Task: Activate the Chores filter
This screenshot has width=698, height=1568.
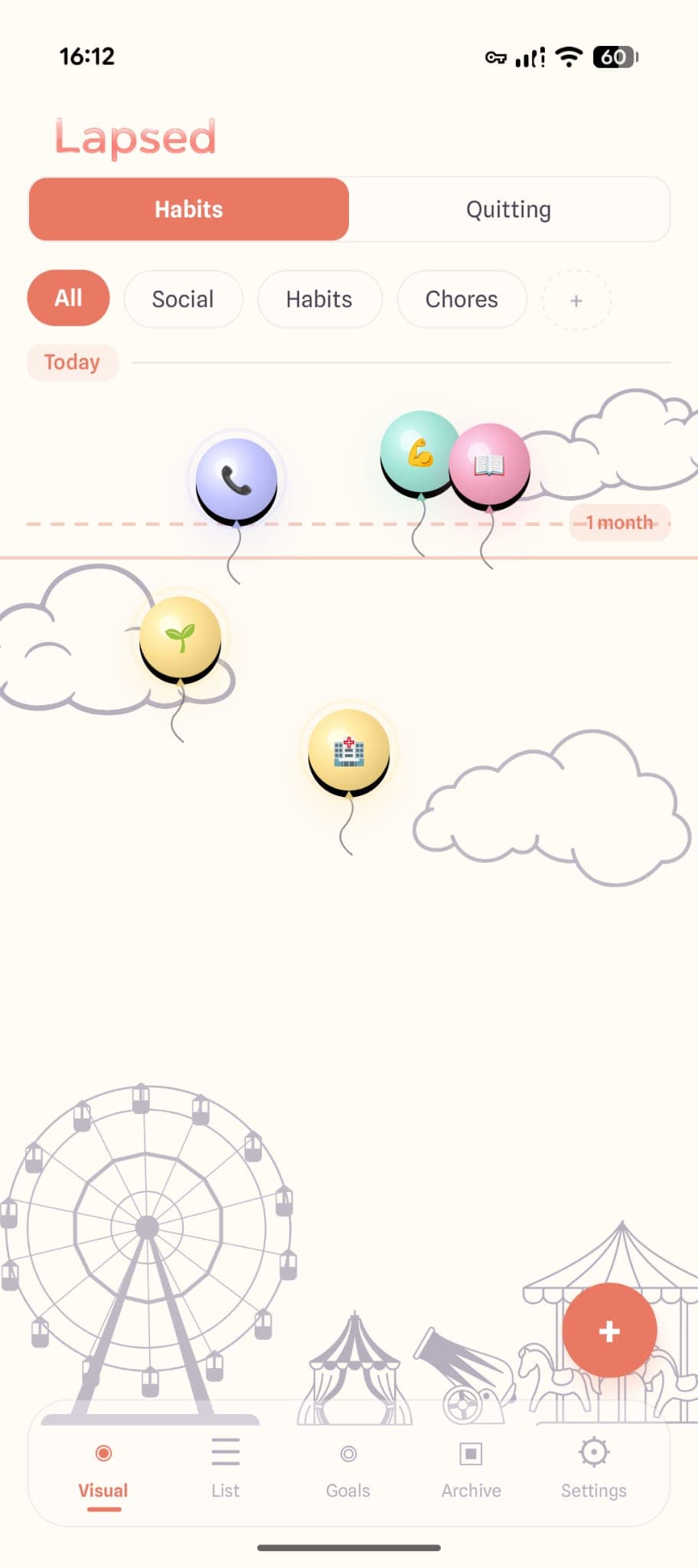Action: coord(461,299)
